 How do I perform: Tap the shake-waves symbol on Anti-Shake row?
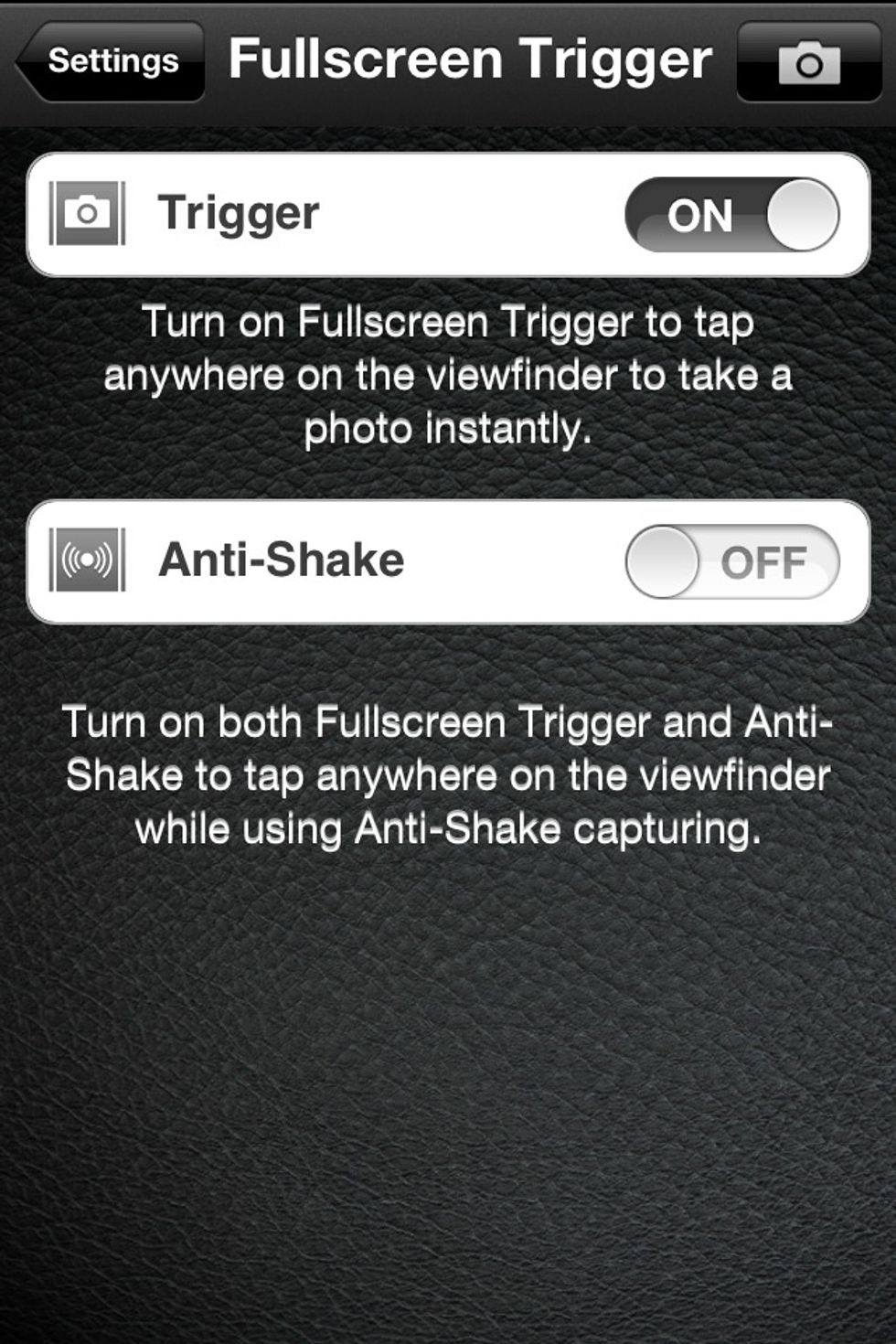pos(87,561)
